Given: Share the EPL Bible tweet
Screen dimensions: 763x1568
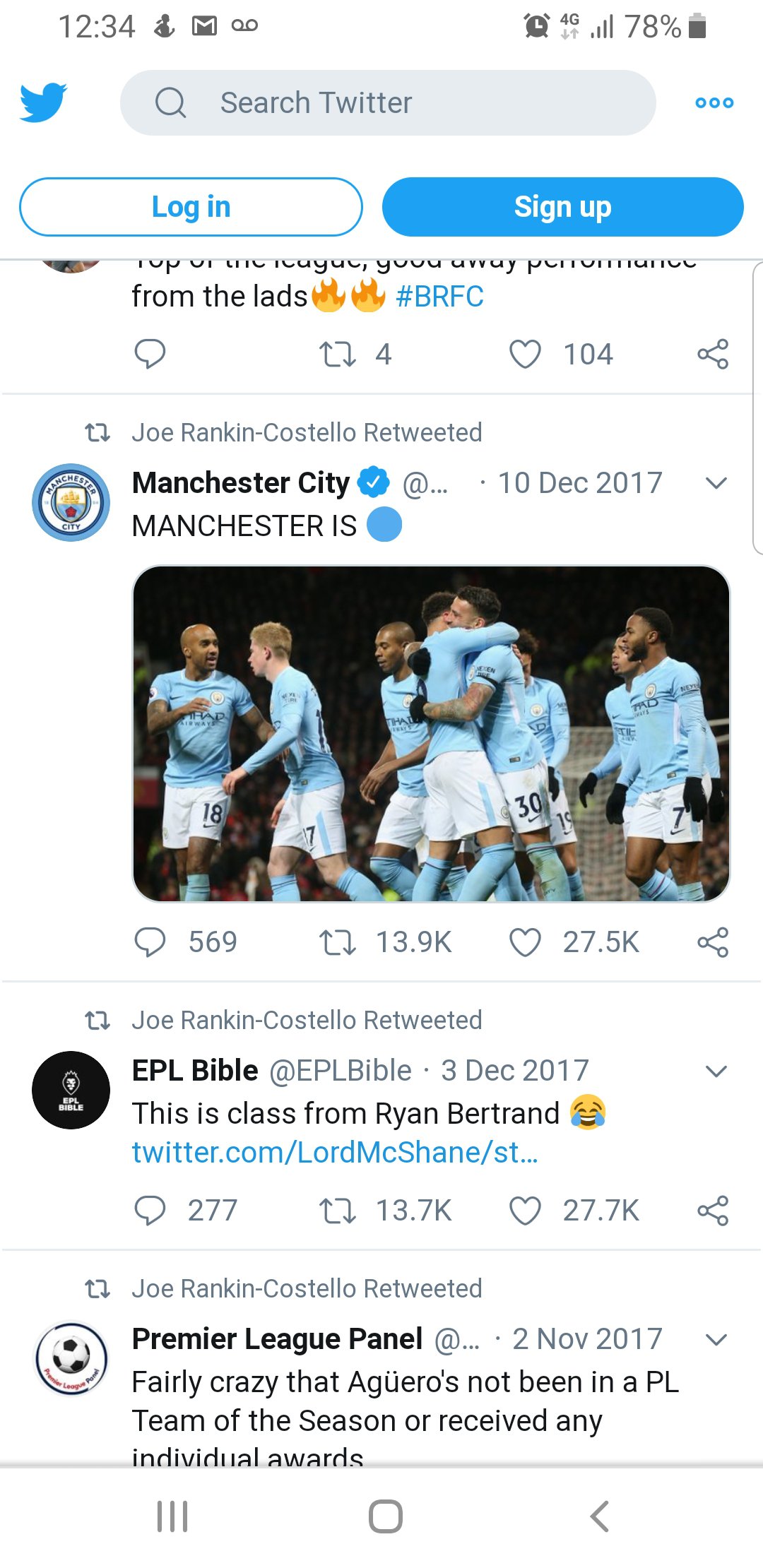Looking at the screenshot, I should coord(713,1211).
